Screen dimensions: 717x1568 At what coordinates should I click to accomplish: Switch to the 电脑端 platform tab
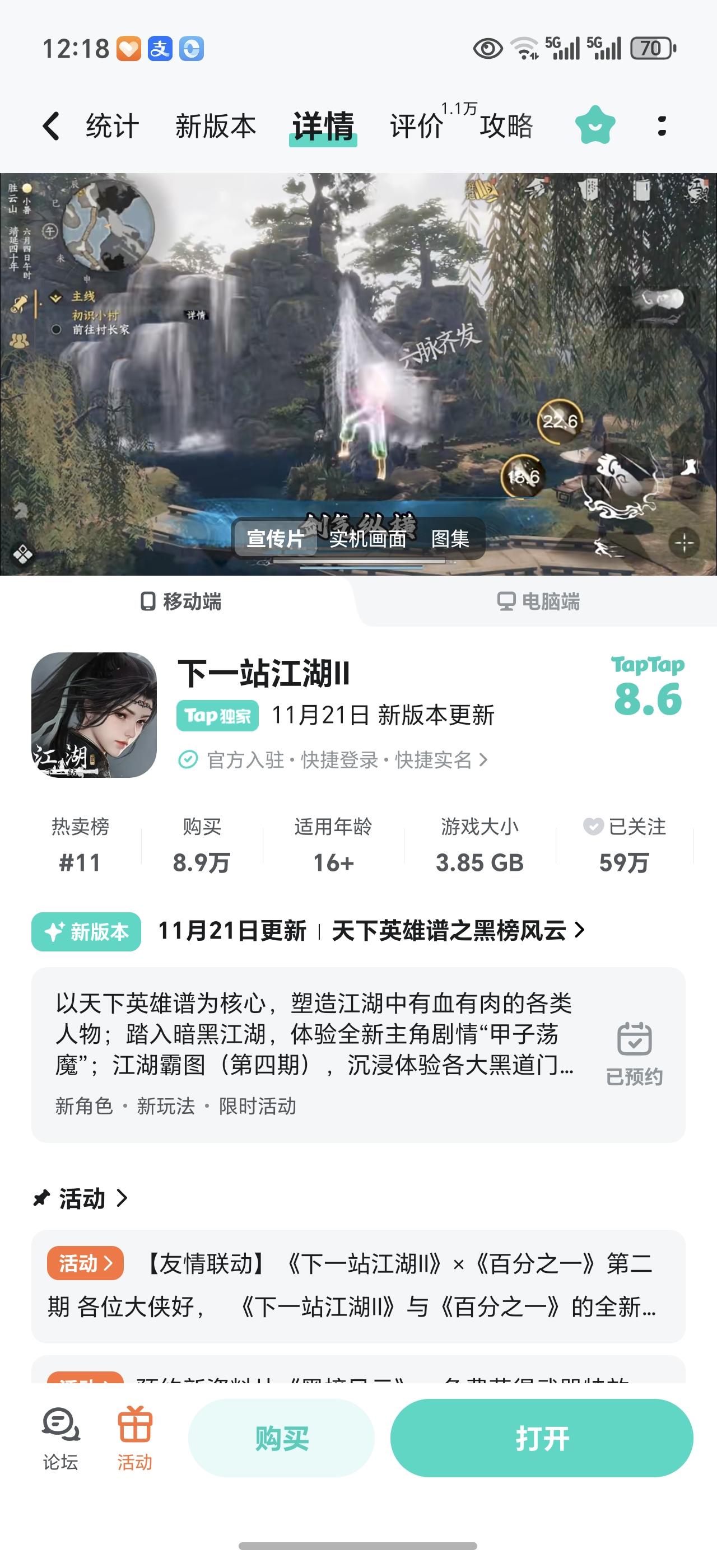pos(538,601)
